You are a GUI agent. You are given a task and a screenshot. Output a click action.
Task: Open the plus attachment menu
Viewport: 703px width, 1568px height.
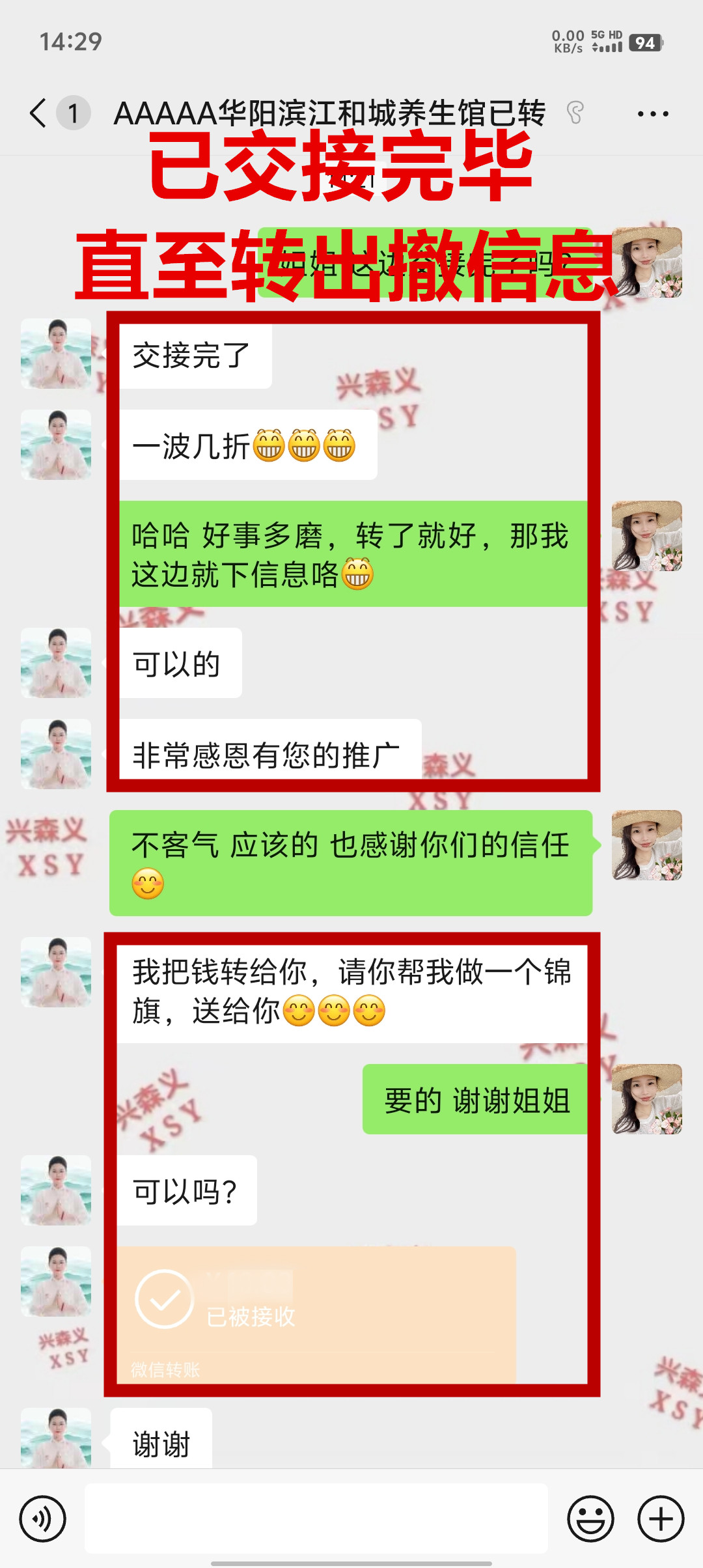click(661, 1519)
